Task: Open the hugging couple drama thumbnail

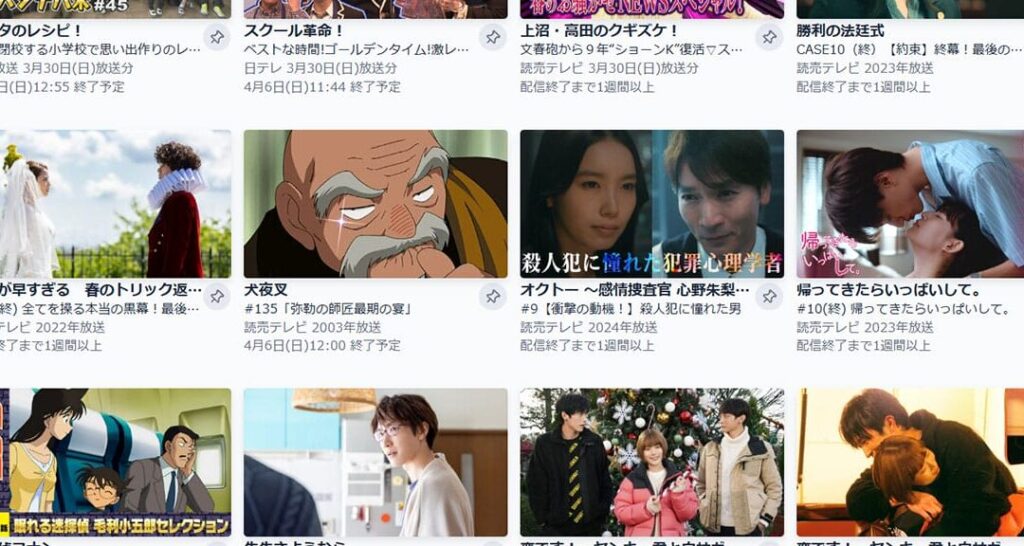Action: (910, 462)
